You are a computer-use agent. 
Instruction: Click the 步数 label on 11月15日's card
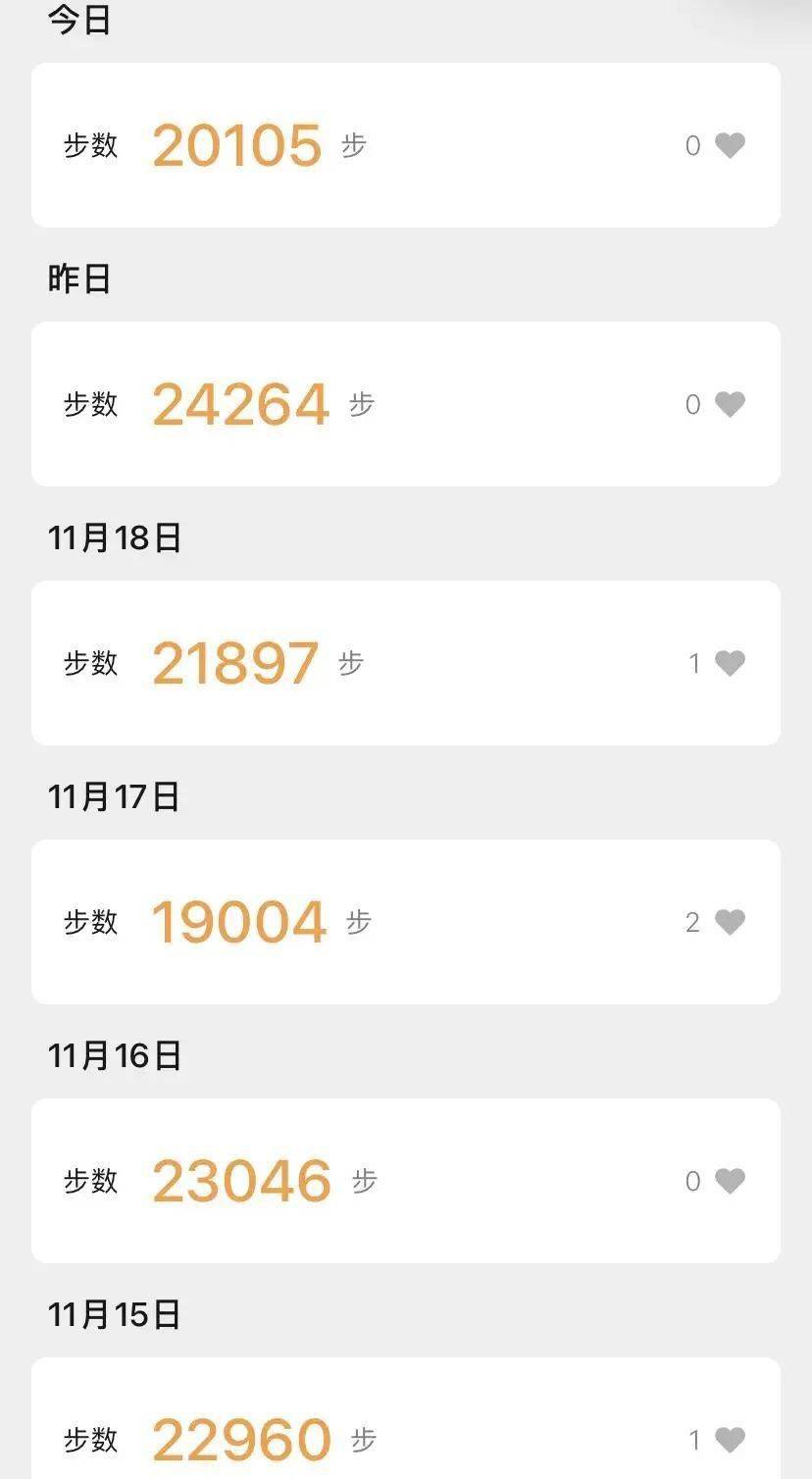click(88, 1440)
